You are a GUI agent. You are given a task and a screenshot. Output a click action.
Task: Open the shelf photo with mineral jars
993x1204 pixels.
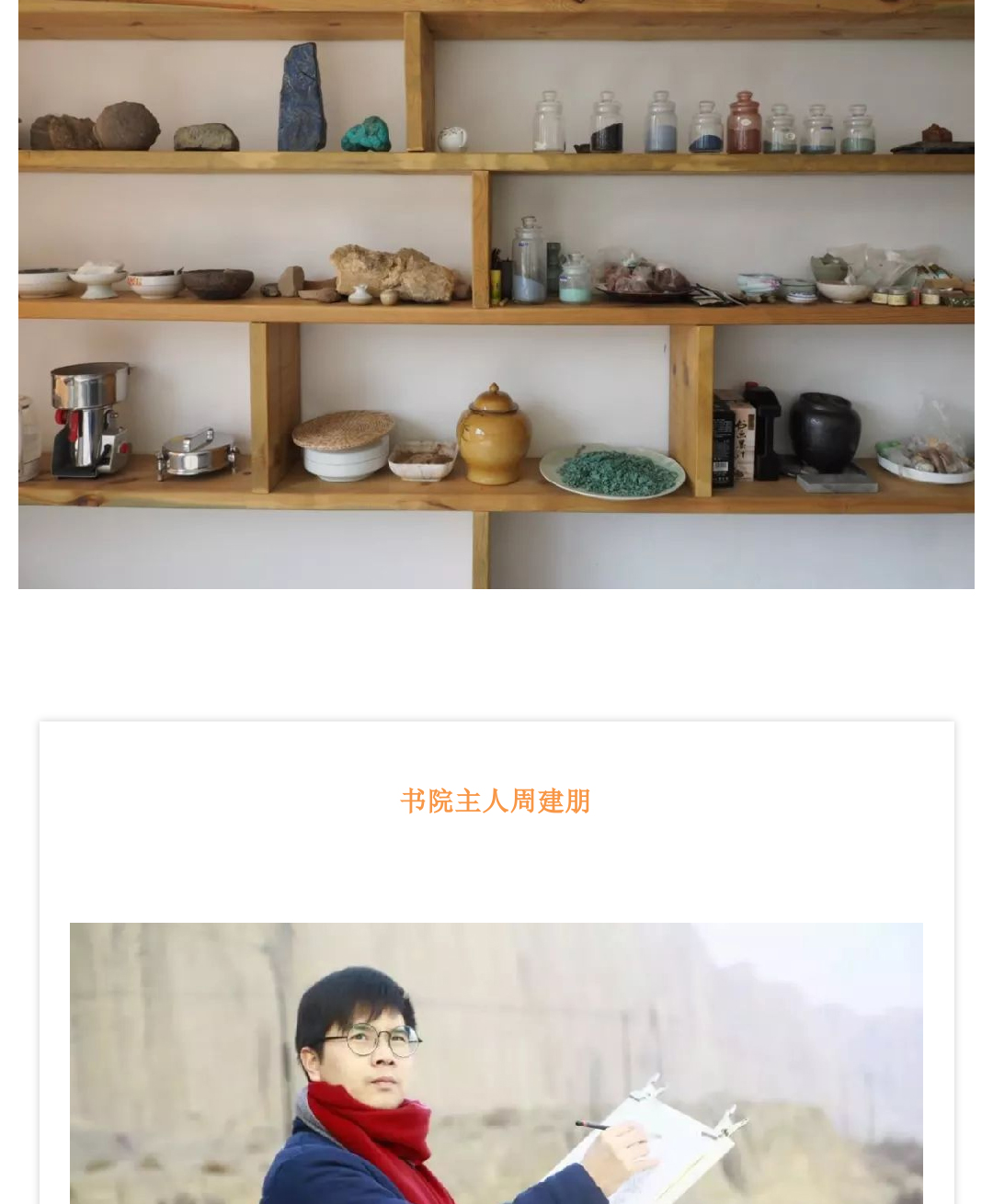(x=496, y=294)
